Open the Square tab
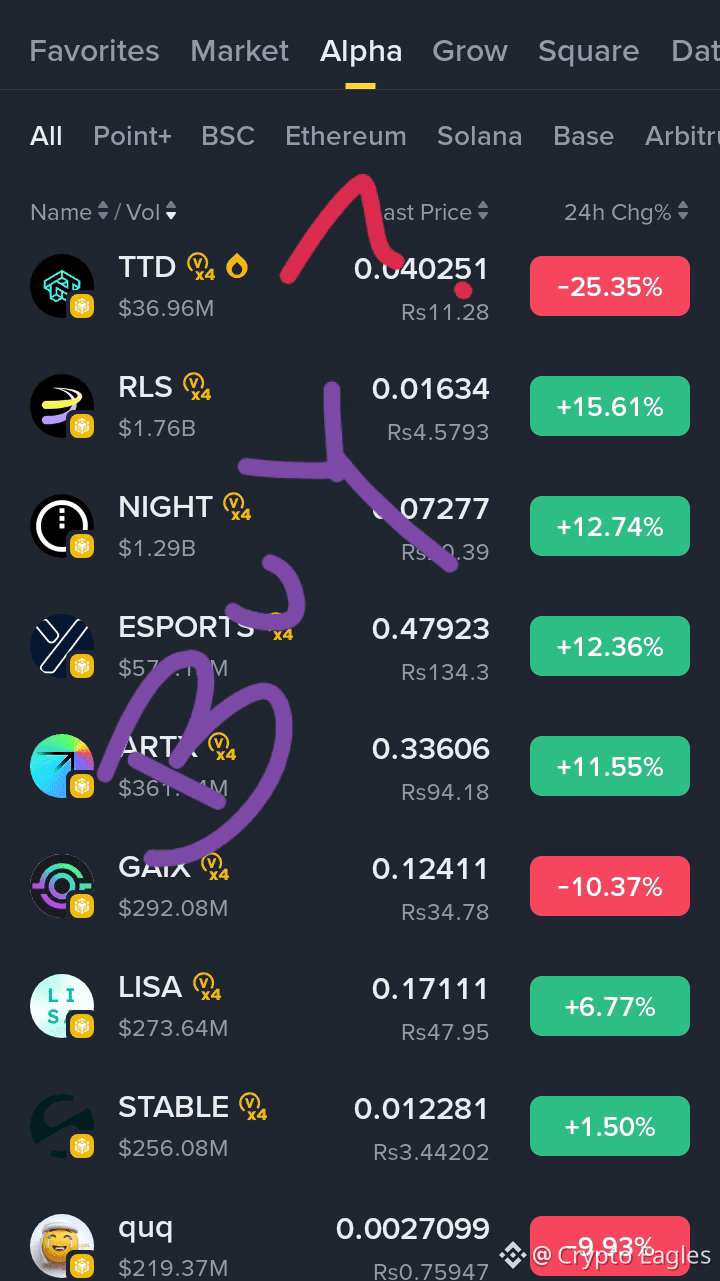Image resolution: width=720 pixels, height=1281 pixels. click(x=588, y=51)
